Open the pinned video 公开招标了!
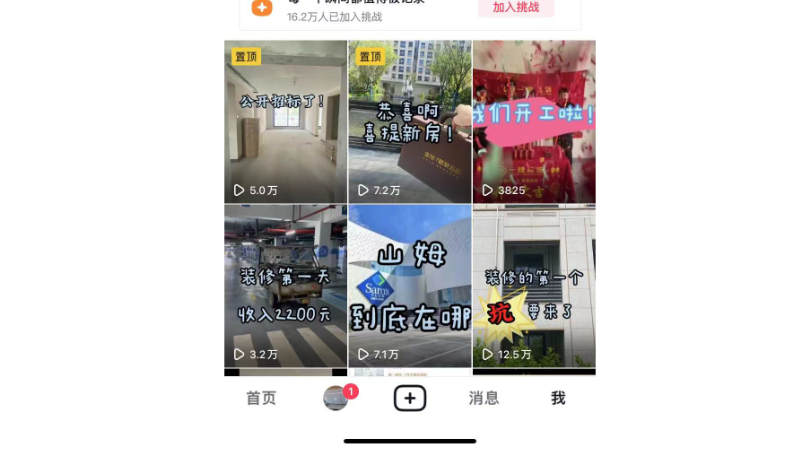Viewport: 800px width, 453px height. pyautogui.click(x=285, y=120)
